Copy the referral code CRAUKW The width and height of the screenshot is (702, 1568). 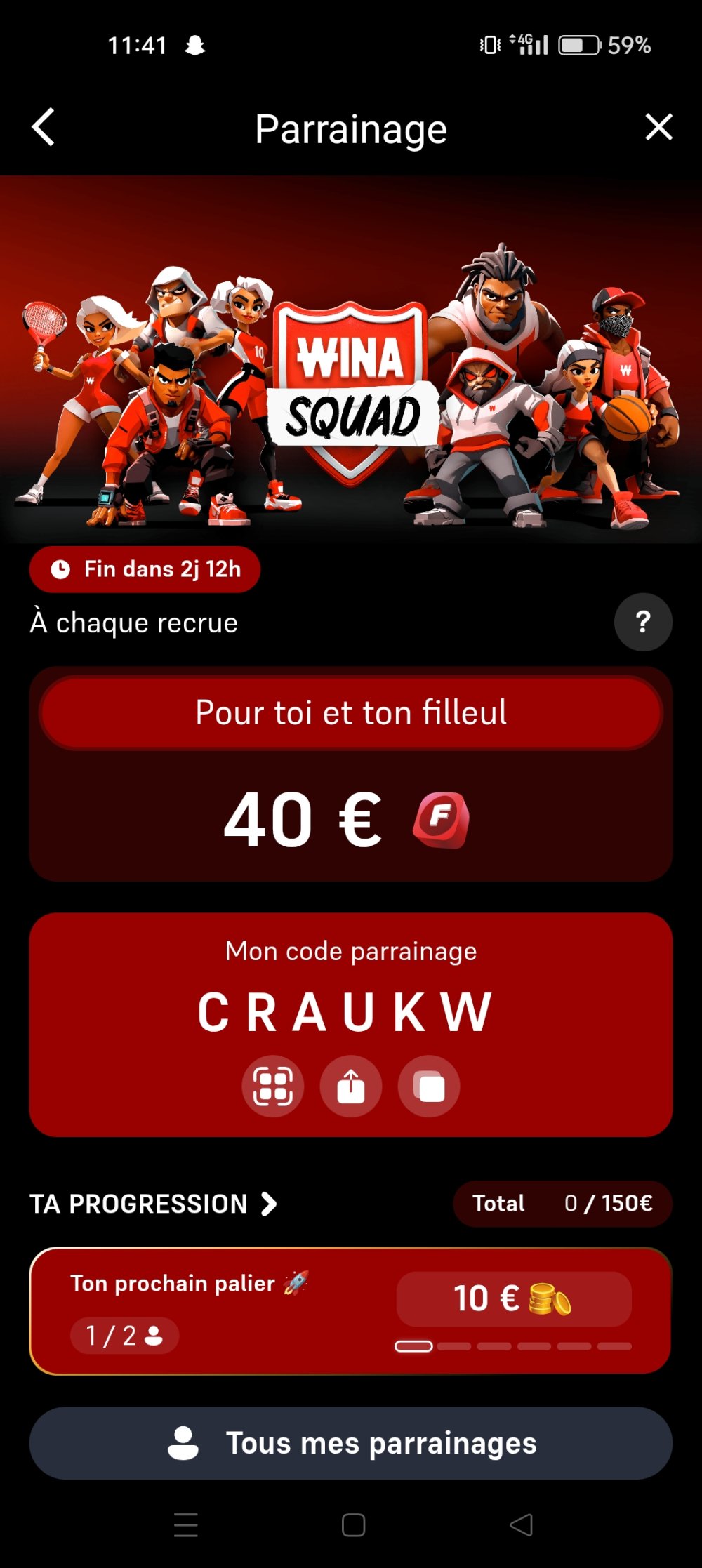[429, 1086]
